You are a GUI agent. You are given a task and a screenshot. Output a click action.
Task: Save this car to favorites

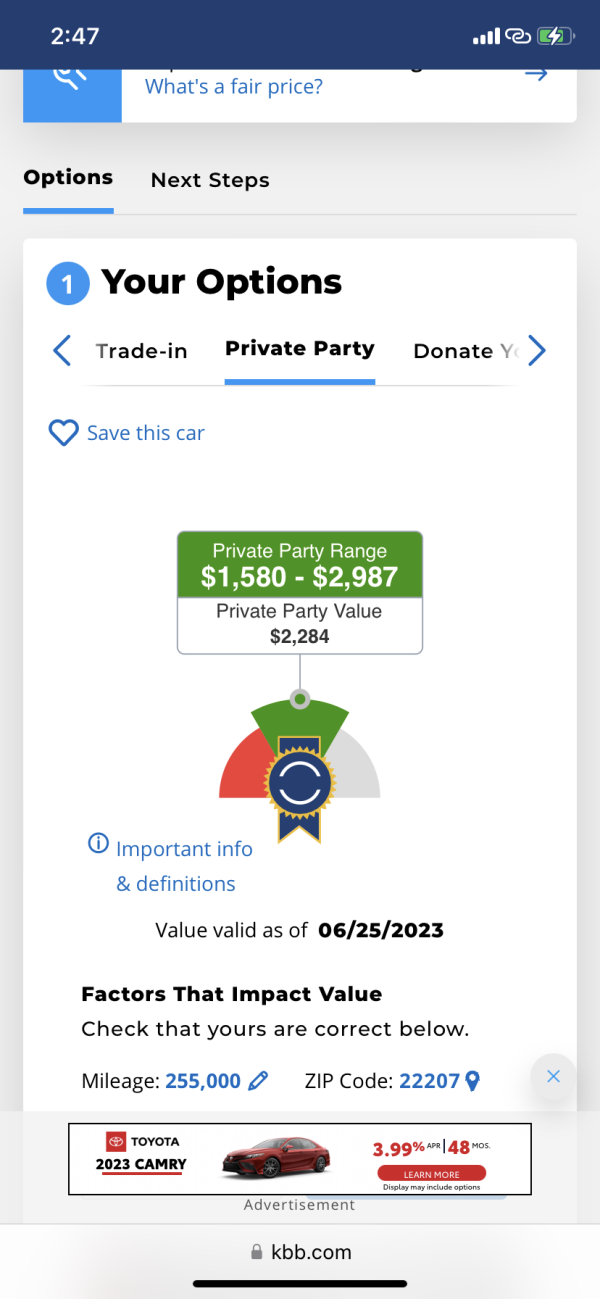point(127,433)
